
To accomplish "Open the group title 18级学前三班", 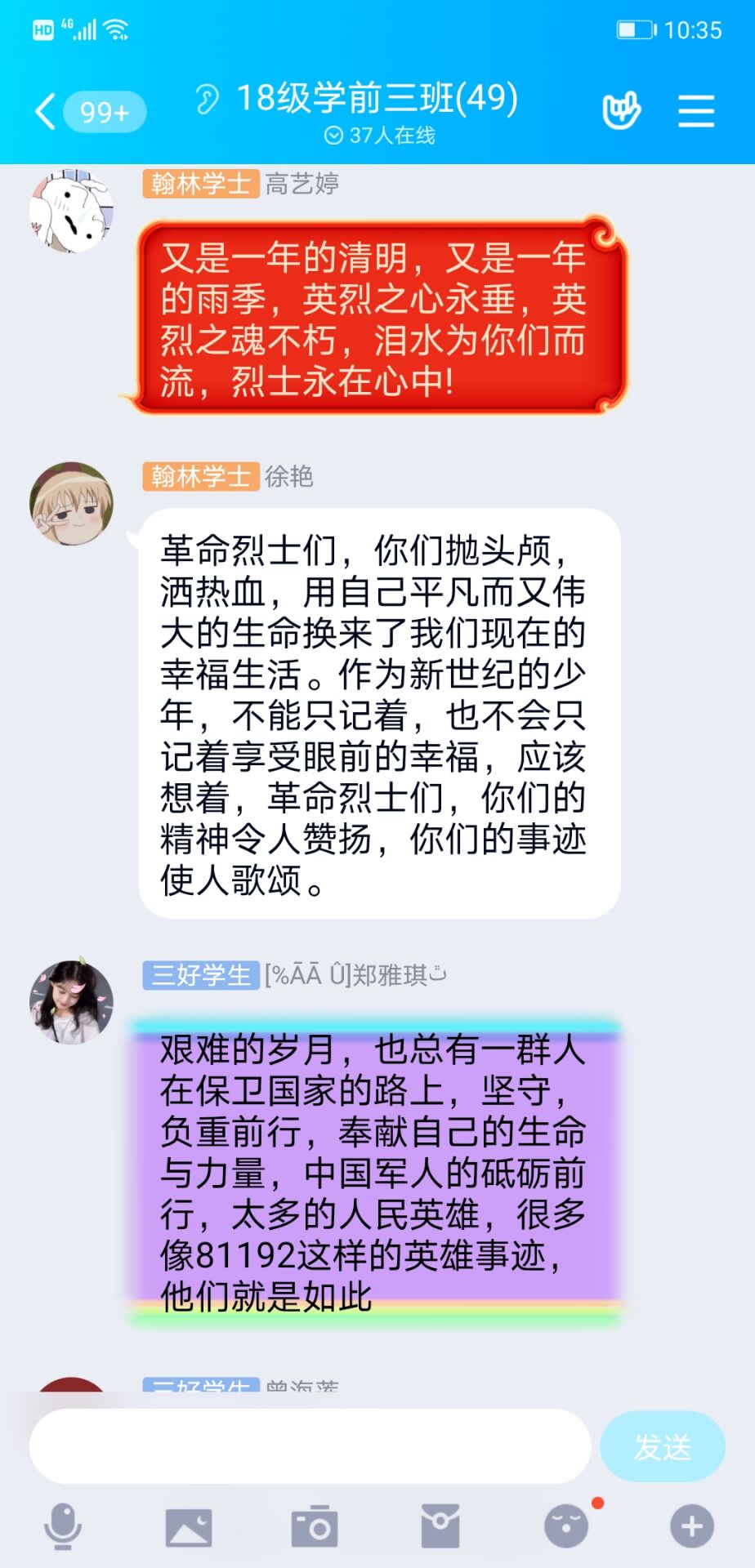I will (377, 99).
